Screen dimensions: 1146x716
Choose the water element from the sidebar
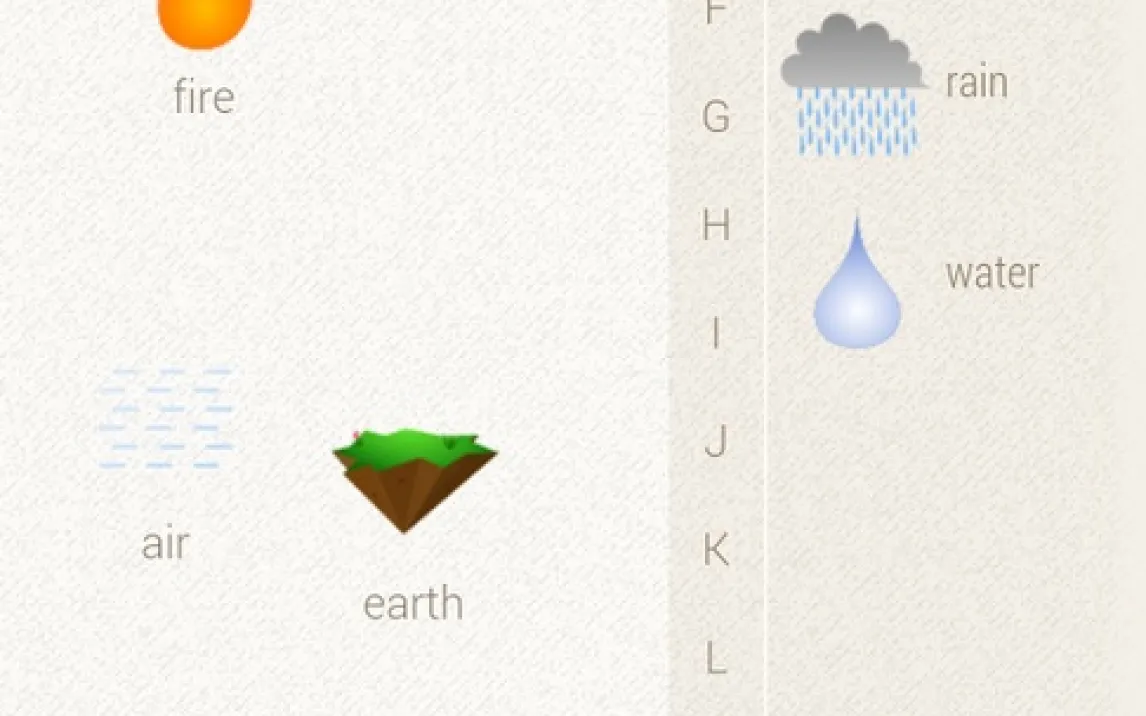pos(857,286)
